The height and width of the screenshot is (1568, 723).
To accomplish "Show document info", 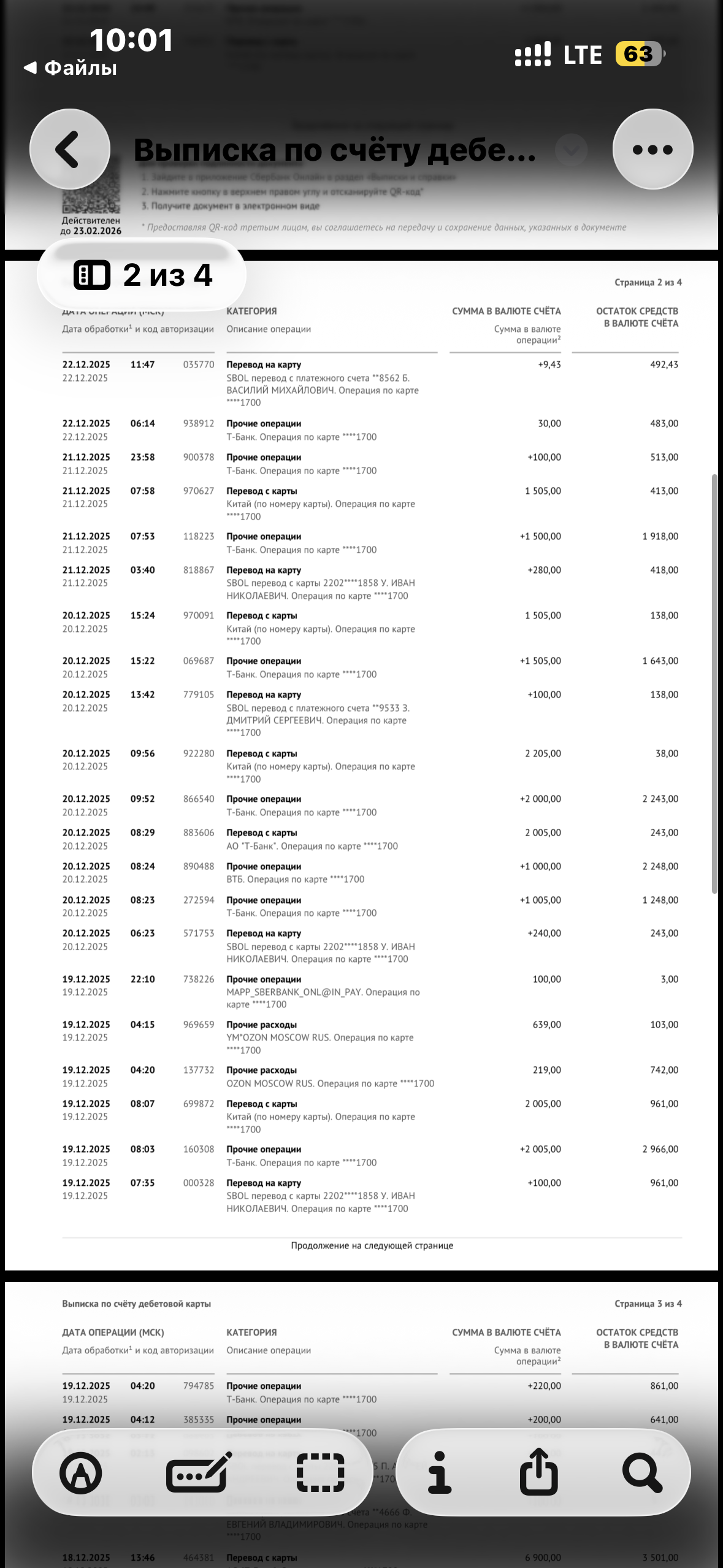I will pyautogui.click(x=439, y=1472).
